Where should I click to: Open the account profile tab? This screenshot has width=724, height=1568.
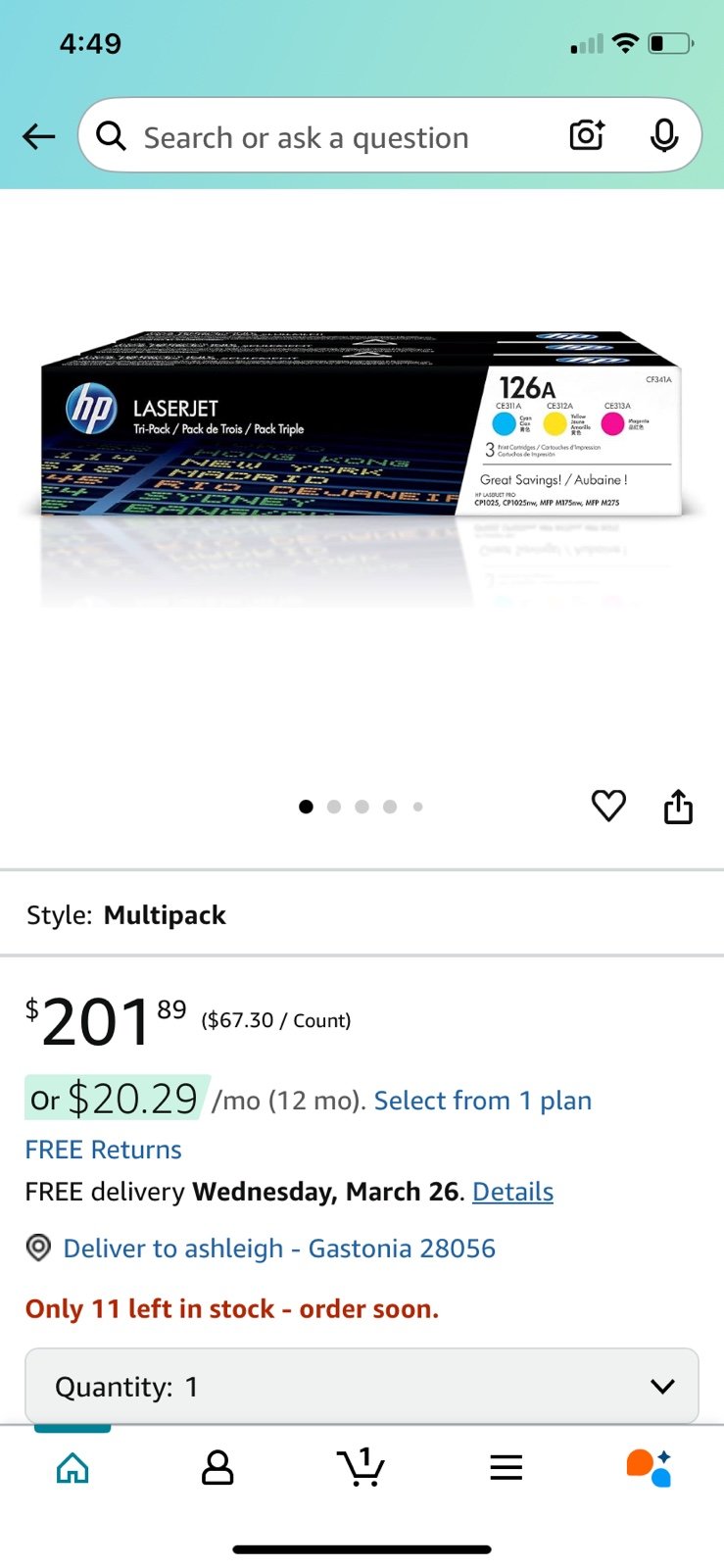point(217,1467)
